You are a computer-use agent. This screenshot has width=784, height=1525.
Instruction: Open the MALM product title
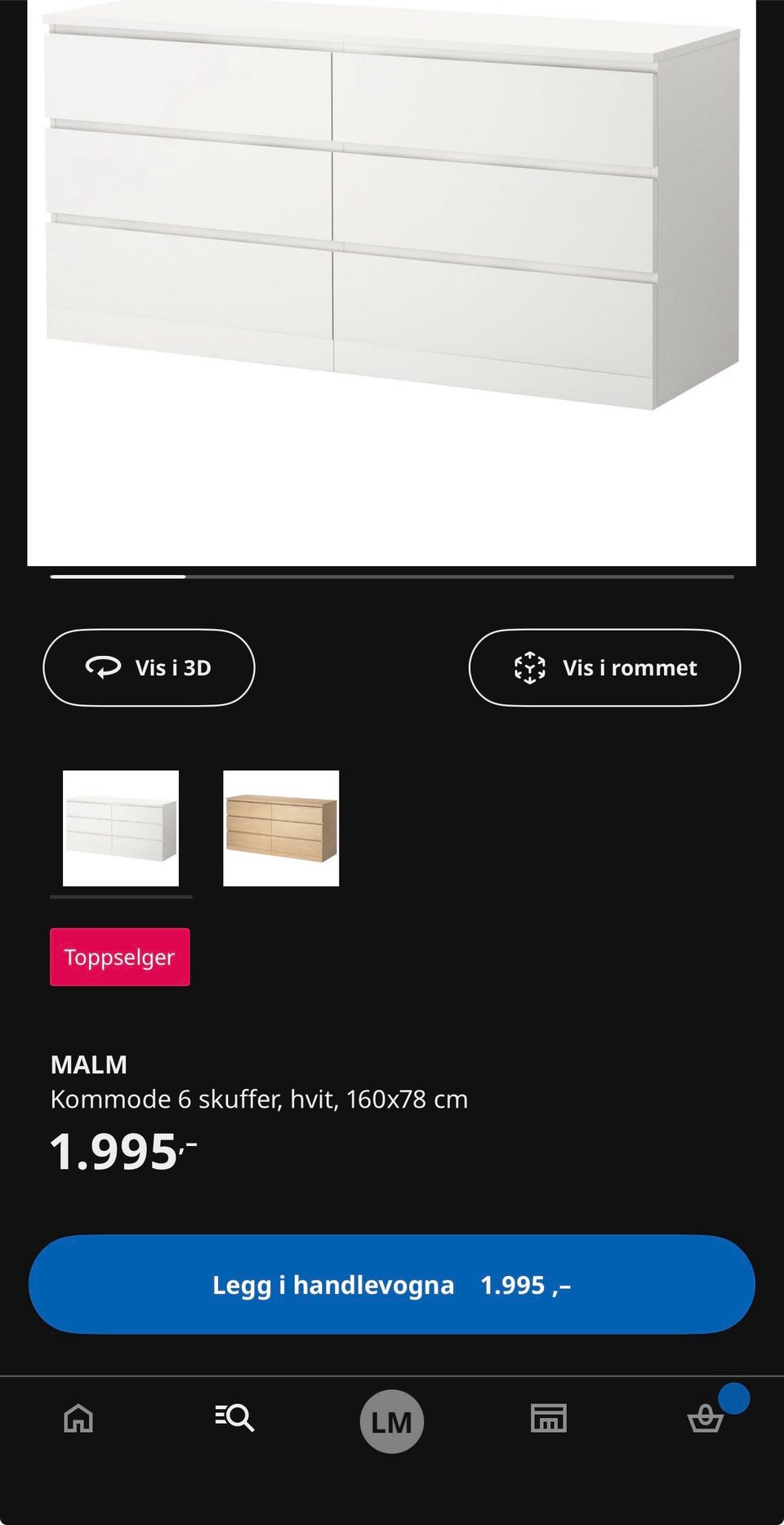(x=88, y=1064)
